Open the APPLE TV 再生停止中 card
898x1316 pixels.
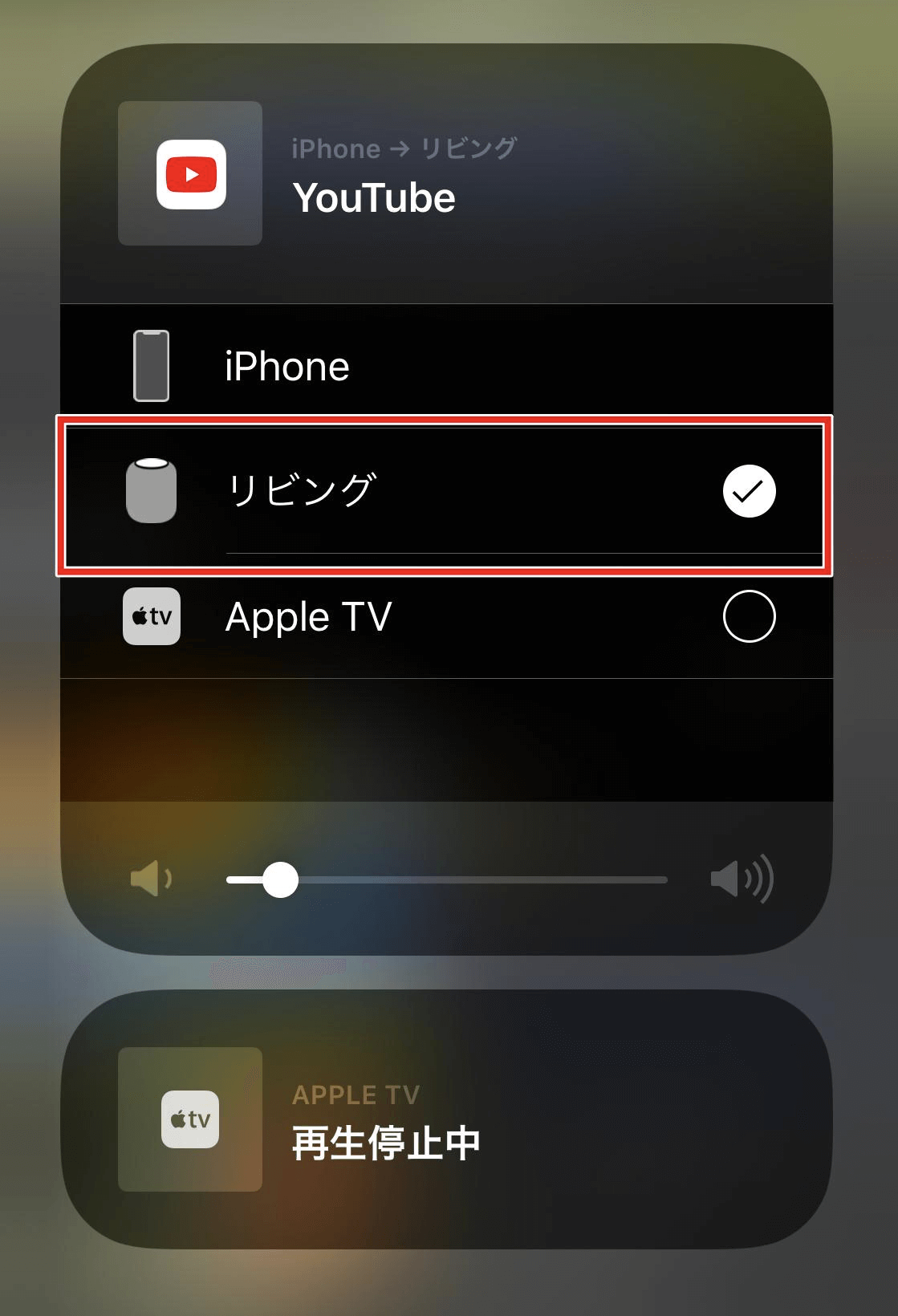click(446, 1119)
